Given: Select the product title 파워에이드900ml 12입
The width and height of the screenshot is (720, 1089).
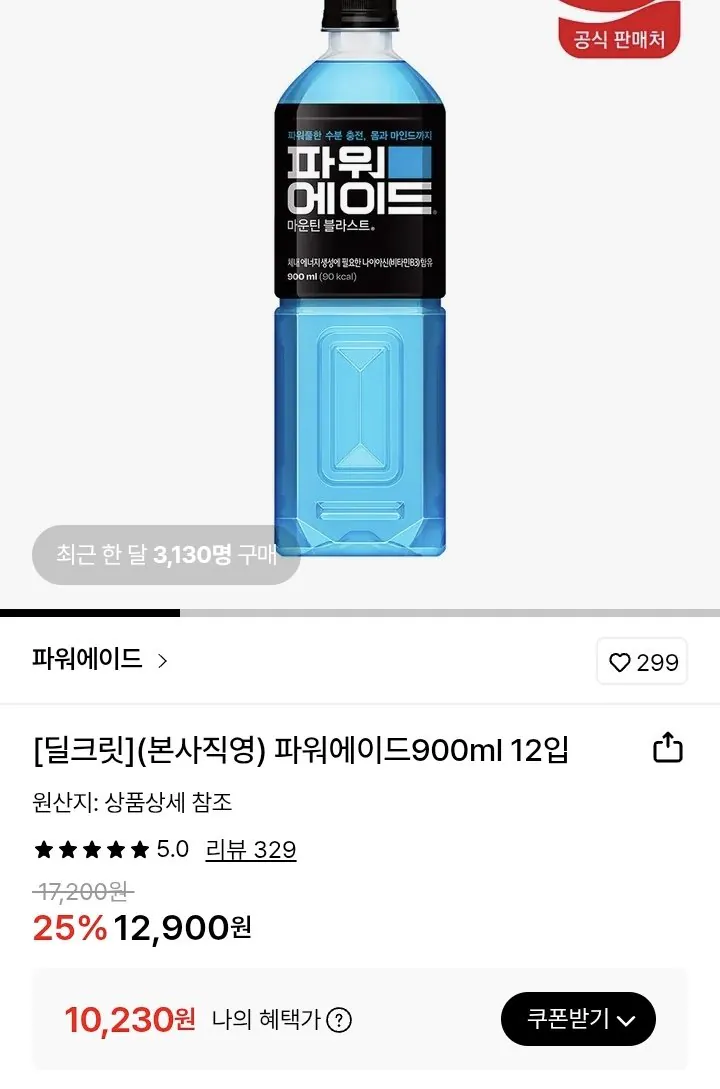Looking at the screenshot, I should point(300,747).
